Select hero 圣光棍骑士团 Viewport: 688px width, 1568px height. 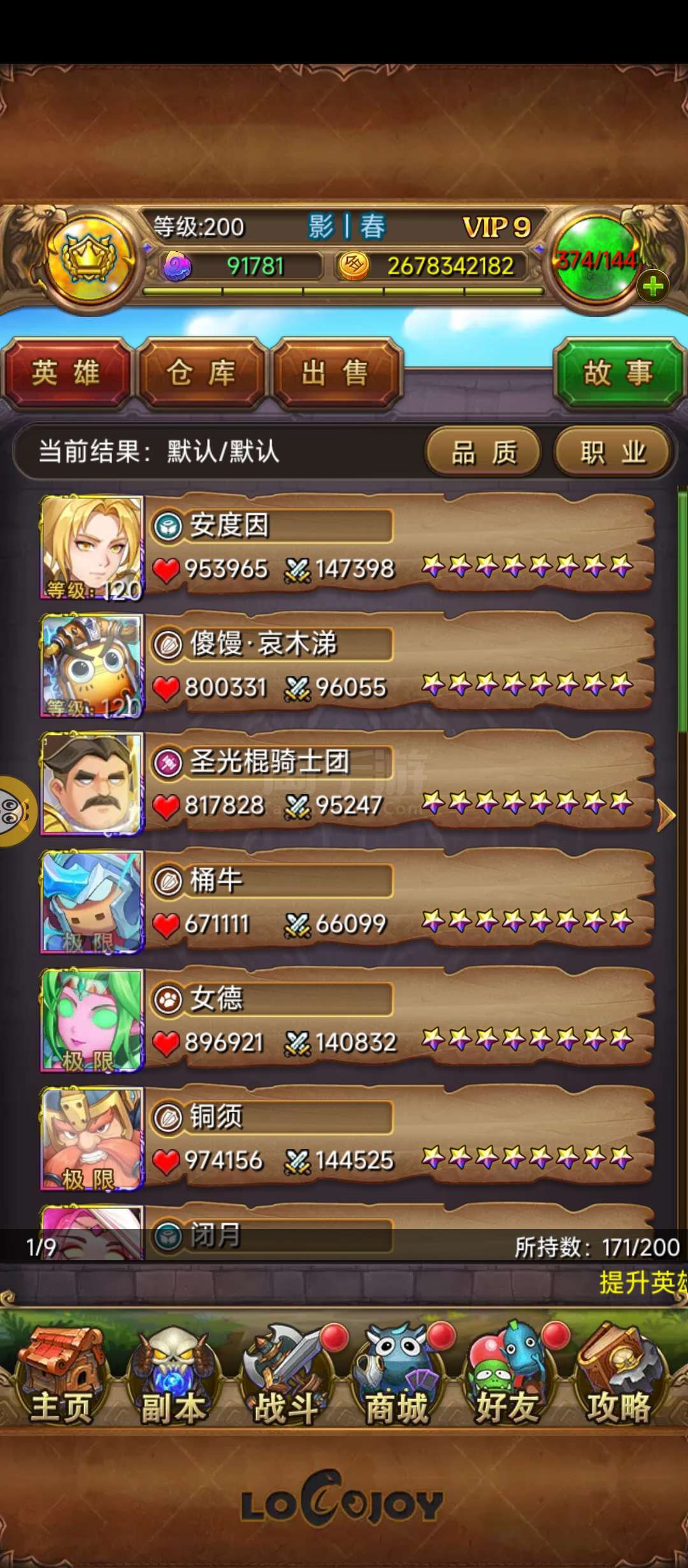pos(347,783)
